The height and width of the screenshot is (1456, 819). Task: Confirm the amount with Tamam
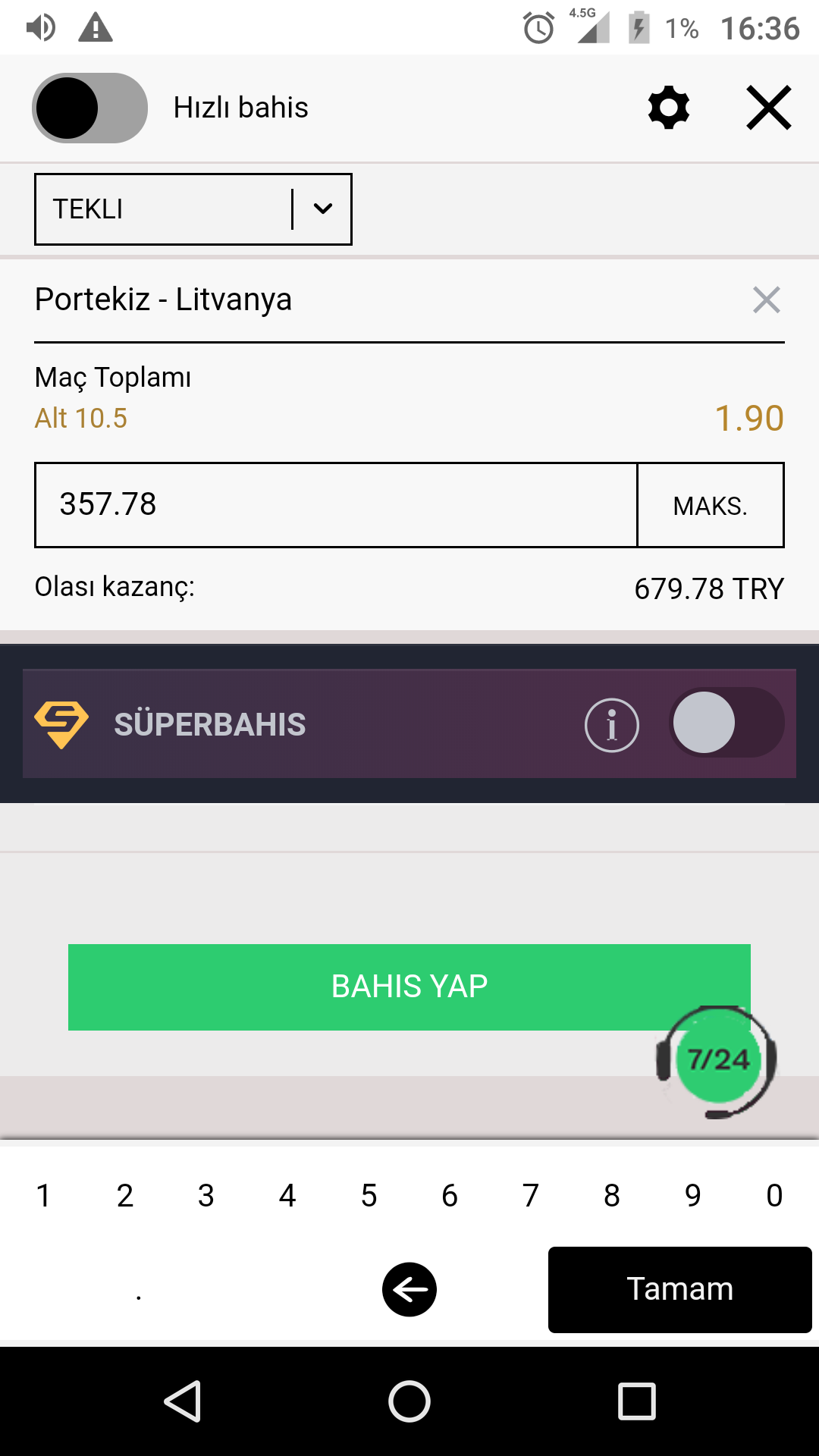pos(680,1290)
